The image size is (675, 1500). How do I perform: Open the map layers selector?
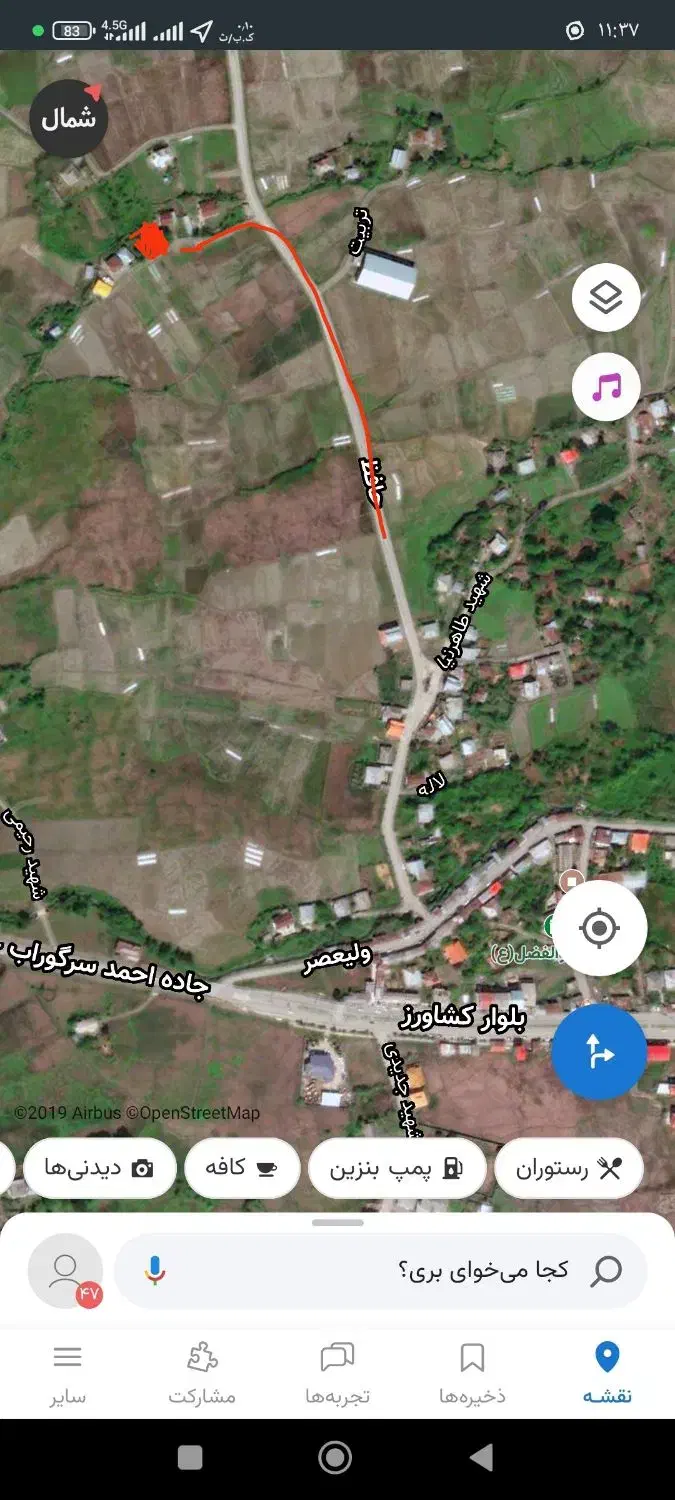606,297
